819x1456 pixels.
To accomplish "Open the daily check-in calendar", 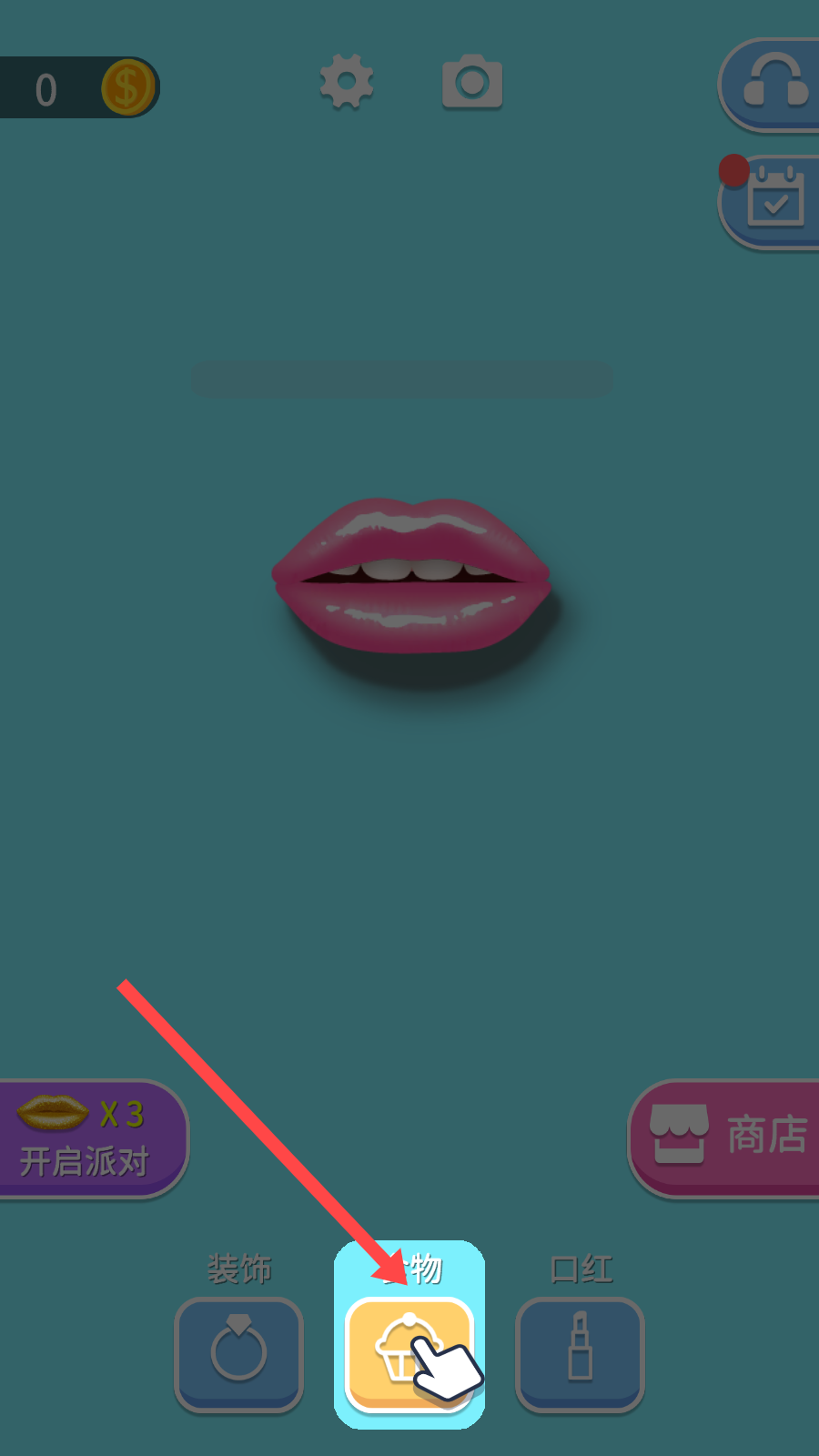I will pos(774,202).
